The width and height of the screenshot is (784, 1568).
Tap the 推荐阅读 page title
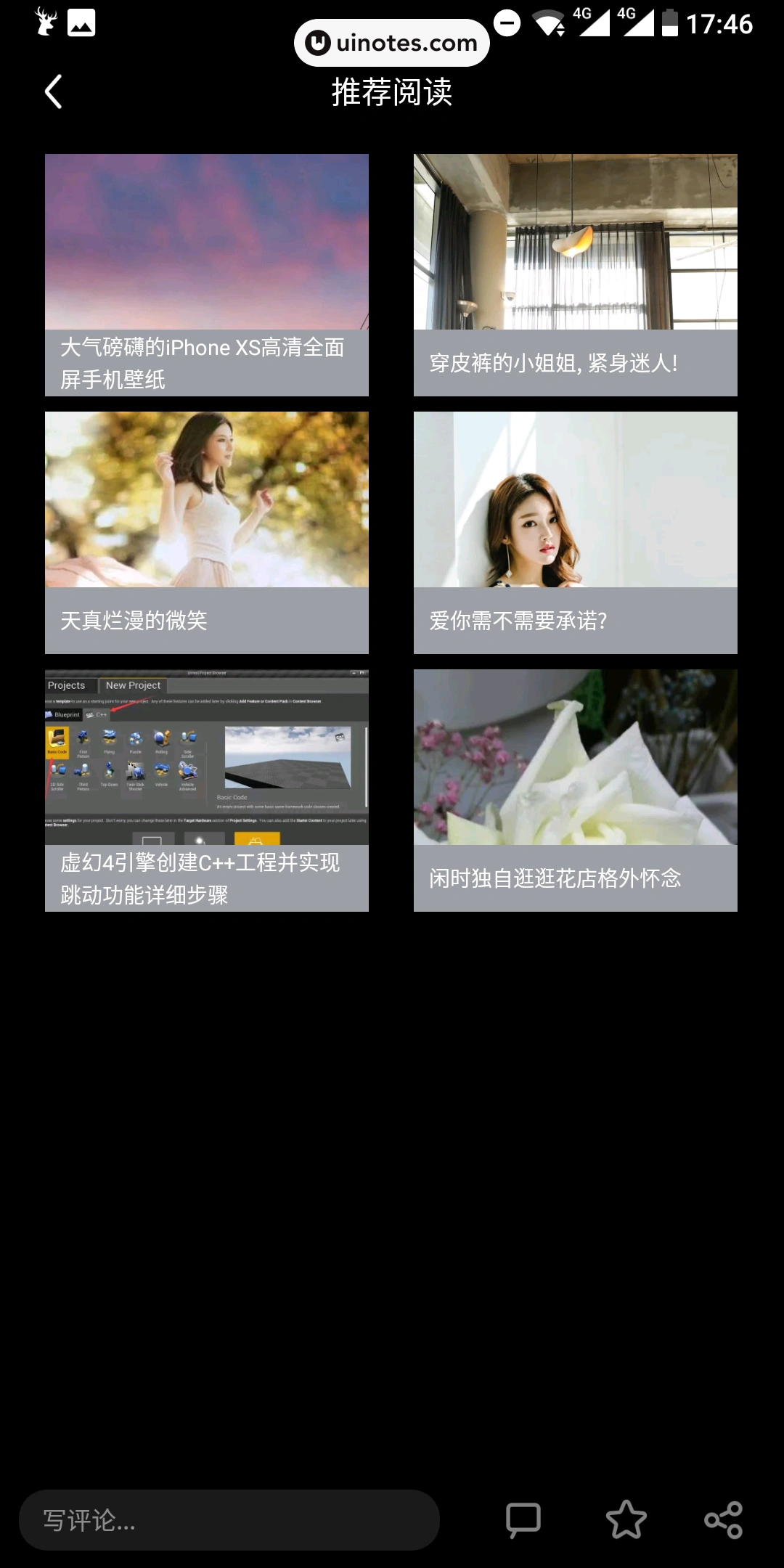pos(392,93)
